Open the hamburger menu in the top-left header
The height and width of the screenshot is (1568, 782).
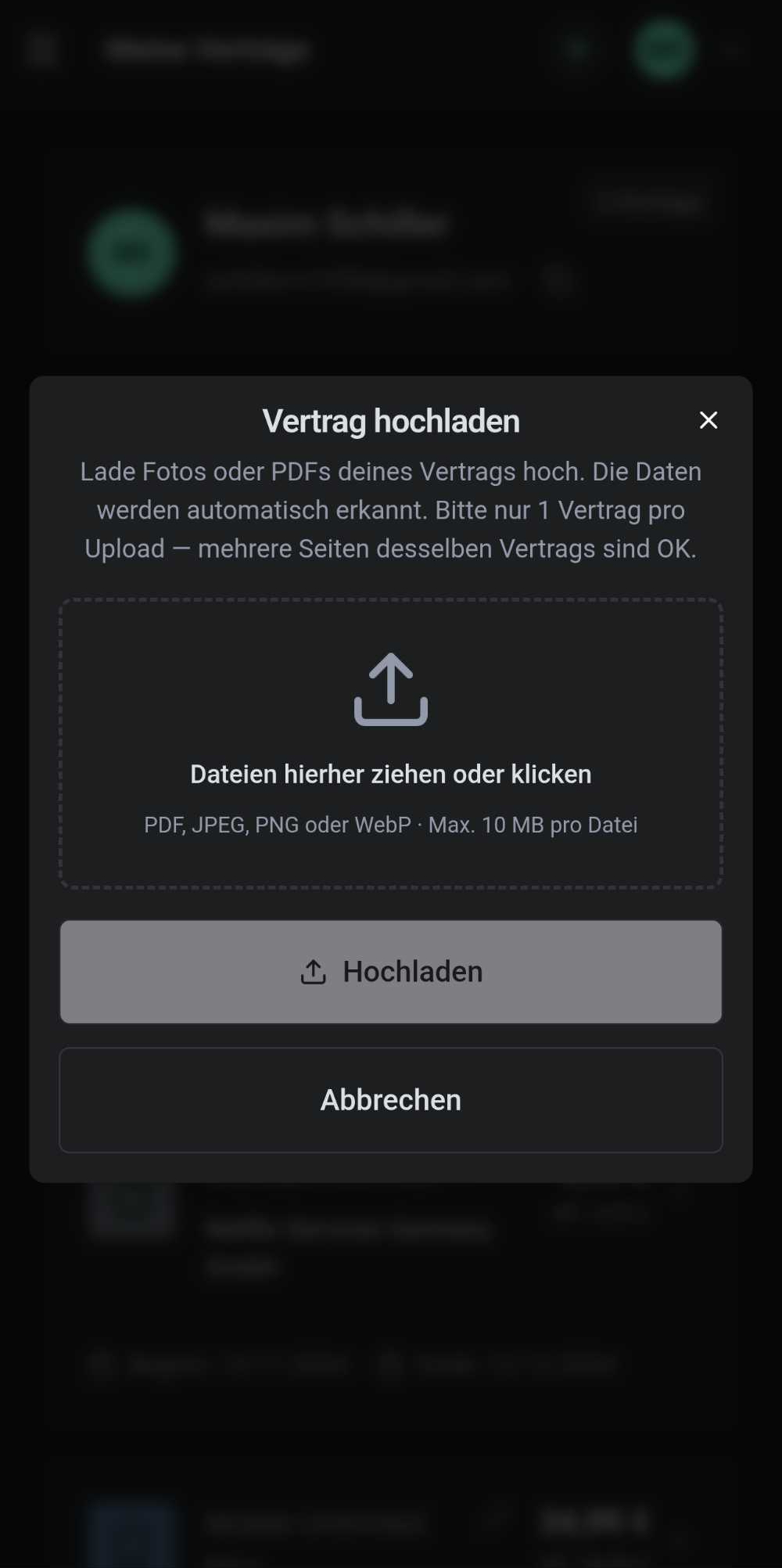tap(41, 49)
